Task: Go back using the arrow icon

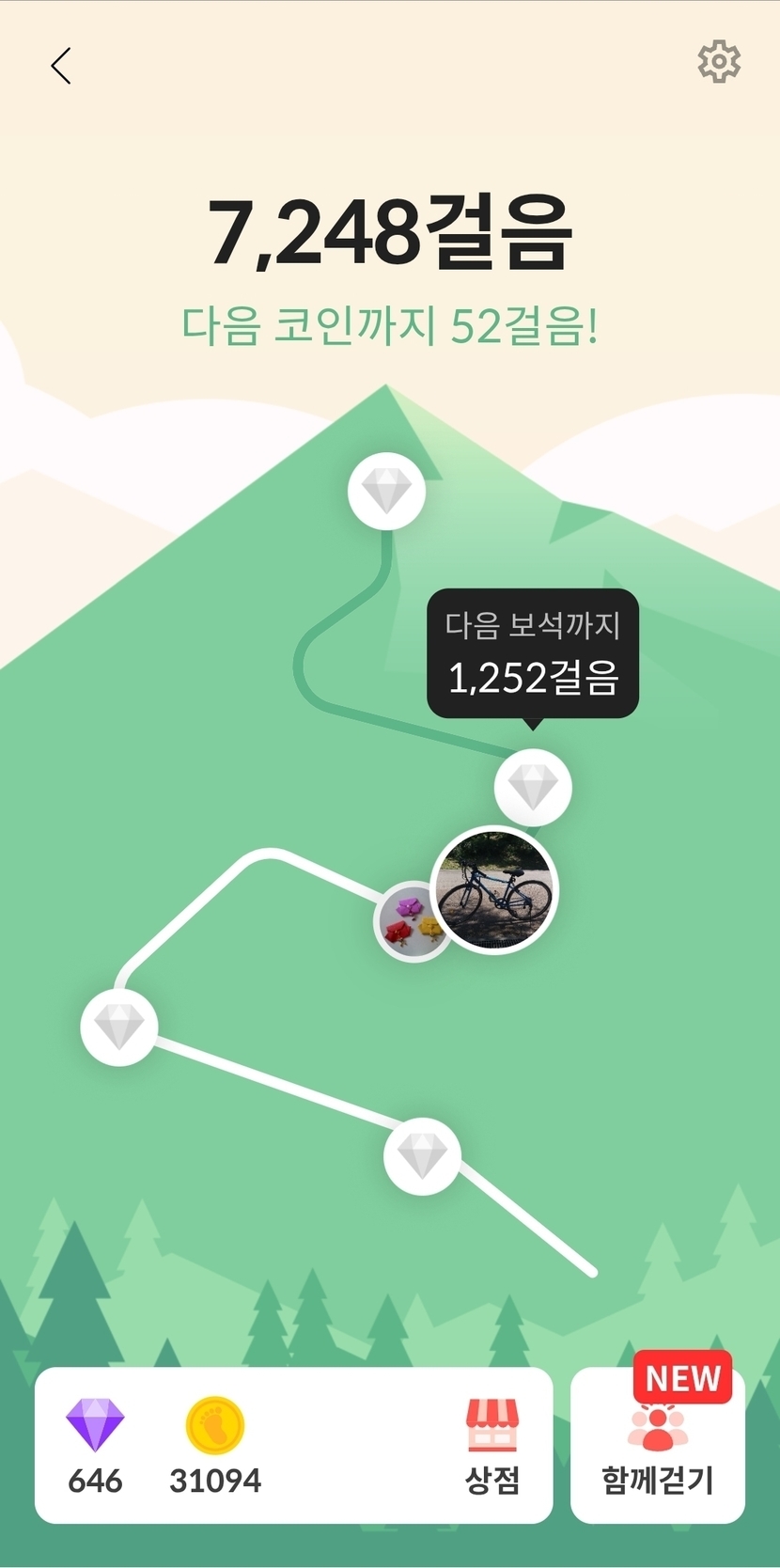Action: click(61, 66)
